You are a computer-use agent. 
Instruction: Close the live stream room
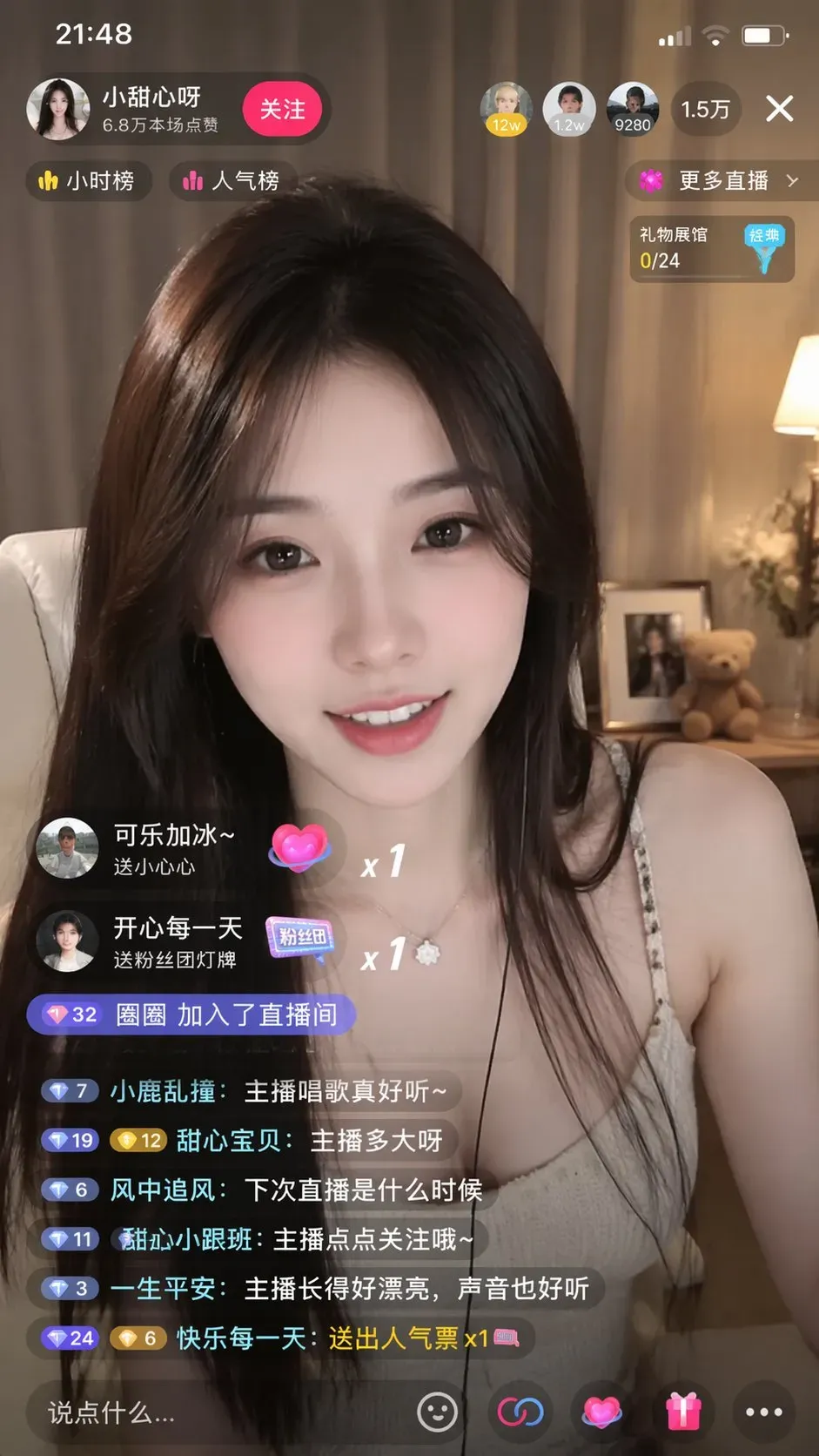pyautogui.click(x=779, y=109)
